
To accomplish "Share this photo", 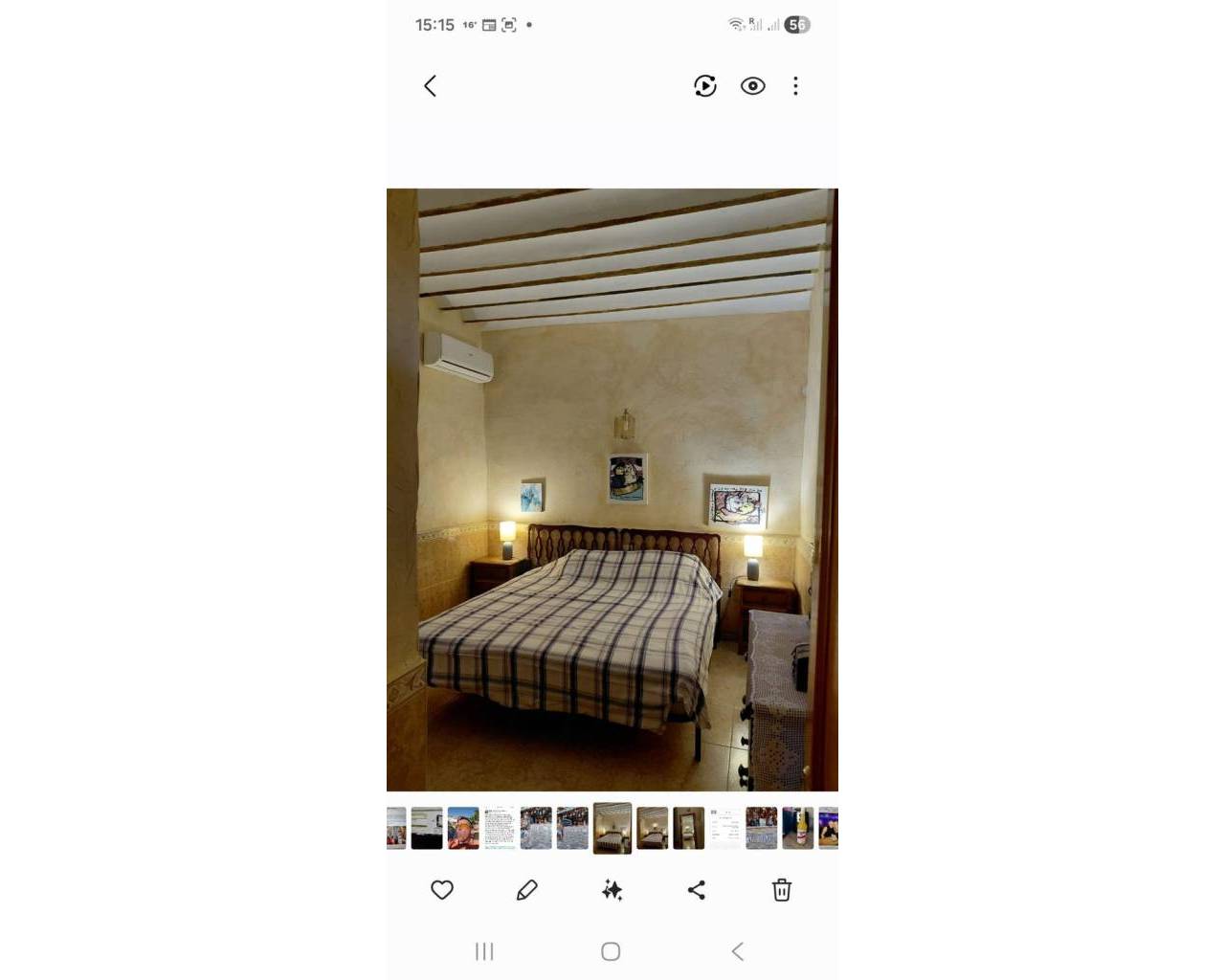I will tap(697, 890).
